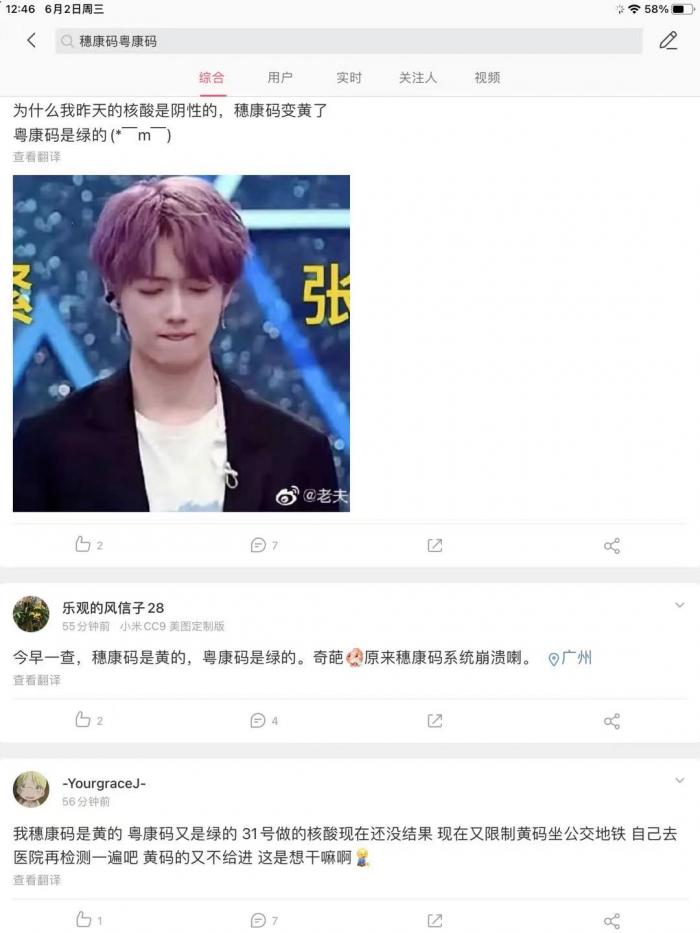This screenshot has width=700, height=933.
Task: Go back using the top-left arrow
Action: pos(31,40)
